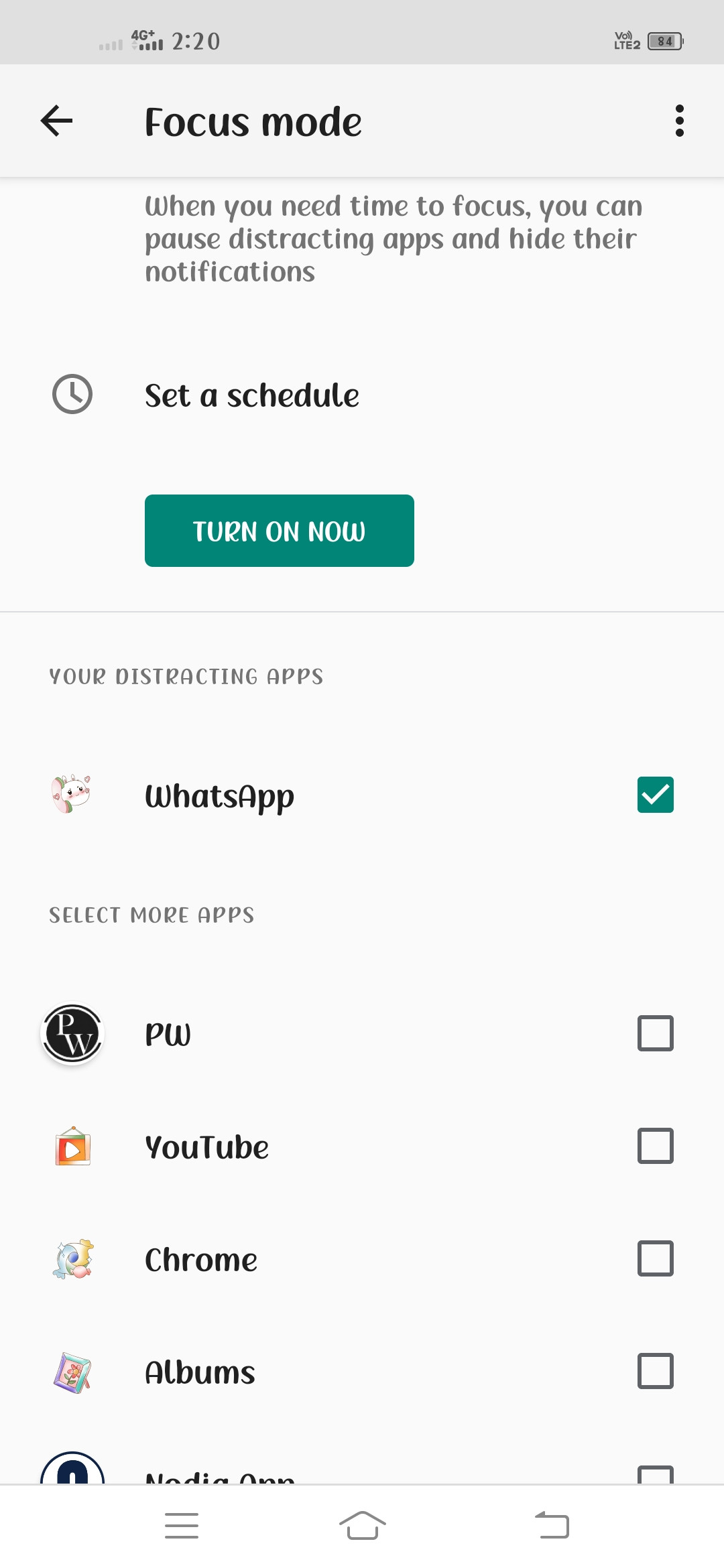The image size is (724, 1568).
Task: Check the YouTube checkbox
Action: (x=655, y=1146)
